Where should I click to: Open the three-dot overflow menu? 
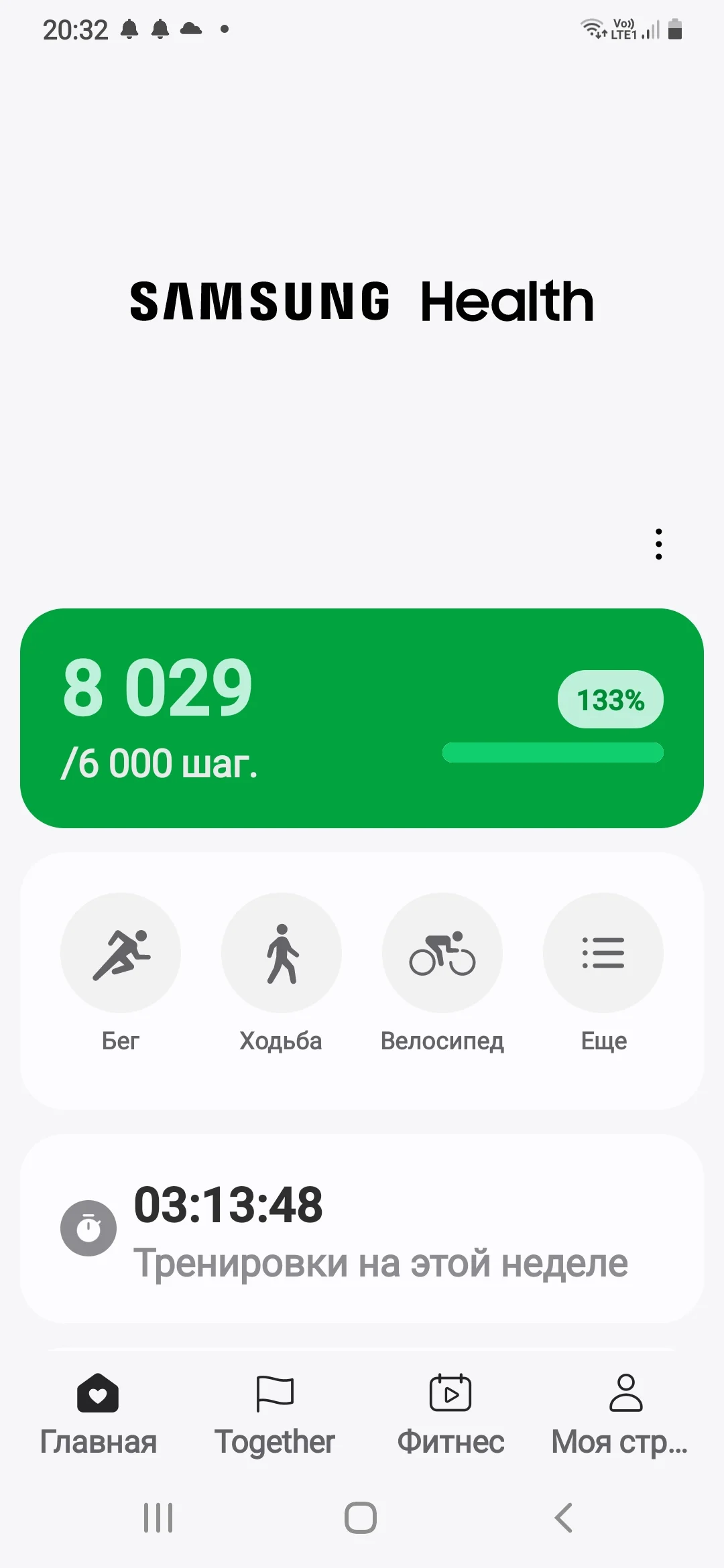[x=658, y=545]
